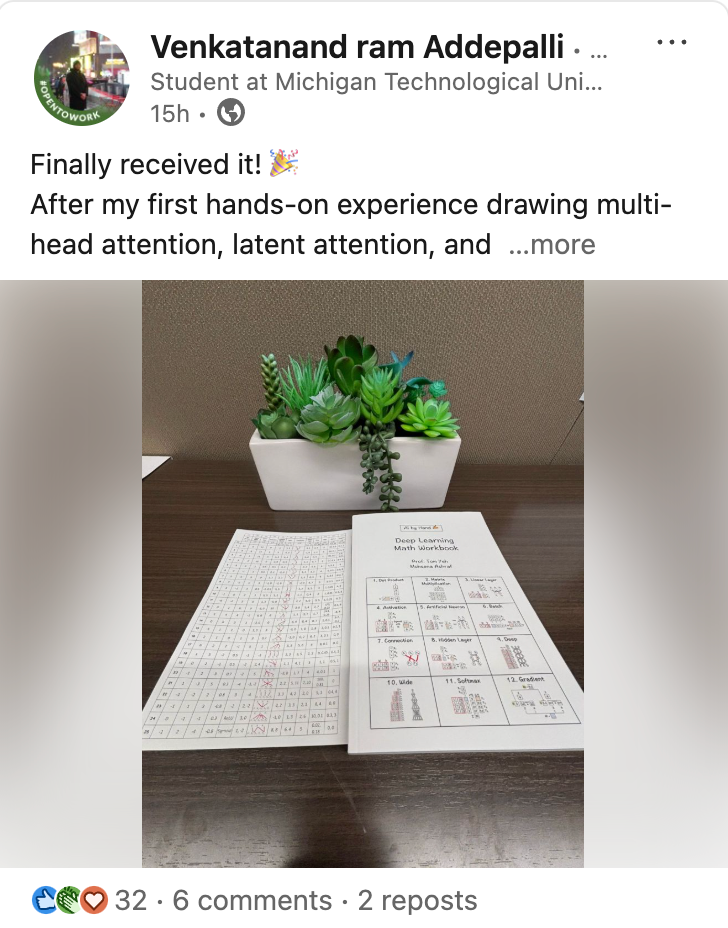Open the Deep Learning workbook photo
Viewport: 728px width, 928px height.
click(x=363, y=573)
